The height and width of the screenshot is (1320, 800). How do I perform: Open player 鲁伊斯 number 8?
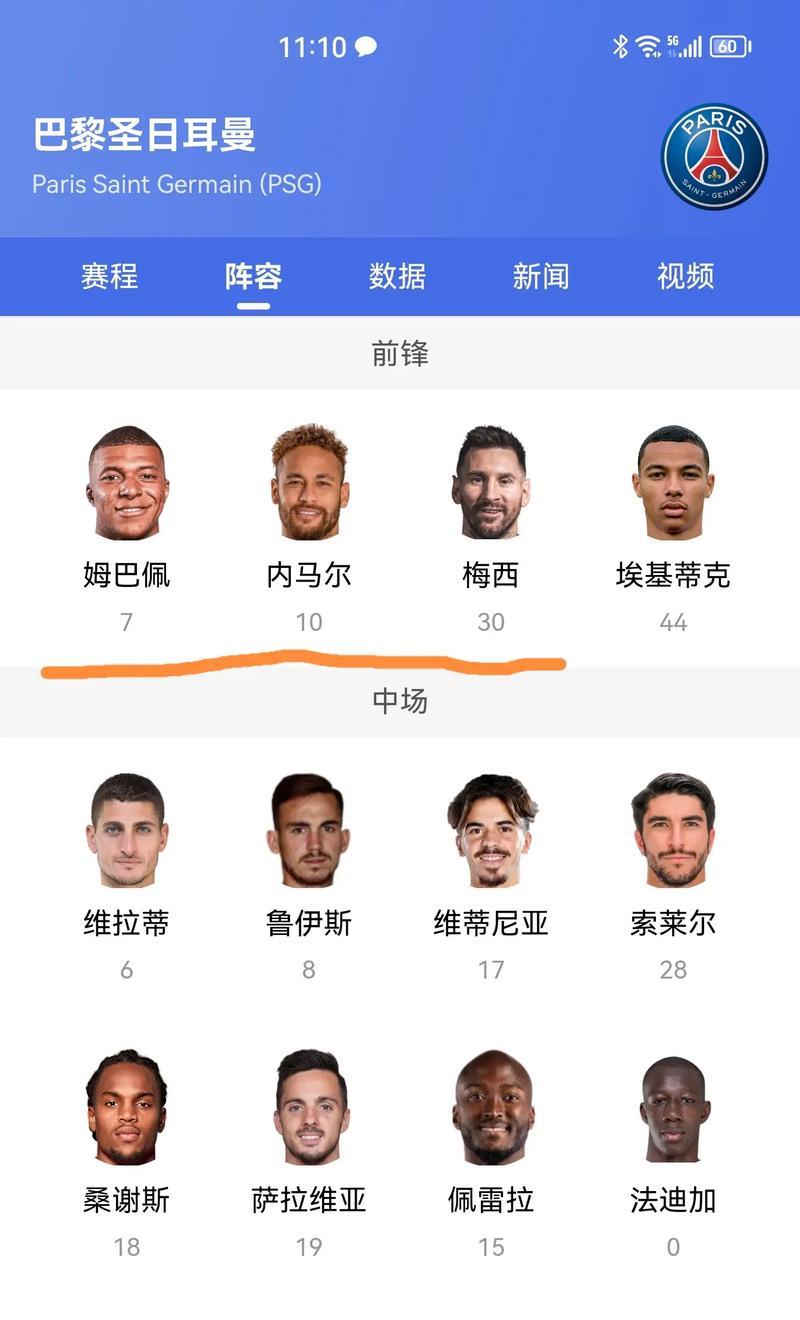(x=309, y=877)
